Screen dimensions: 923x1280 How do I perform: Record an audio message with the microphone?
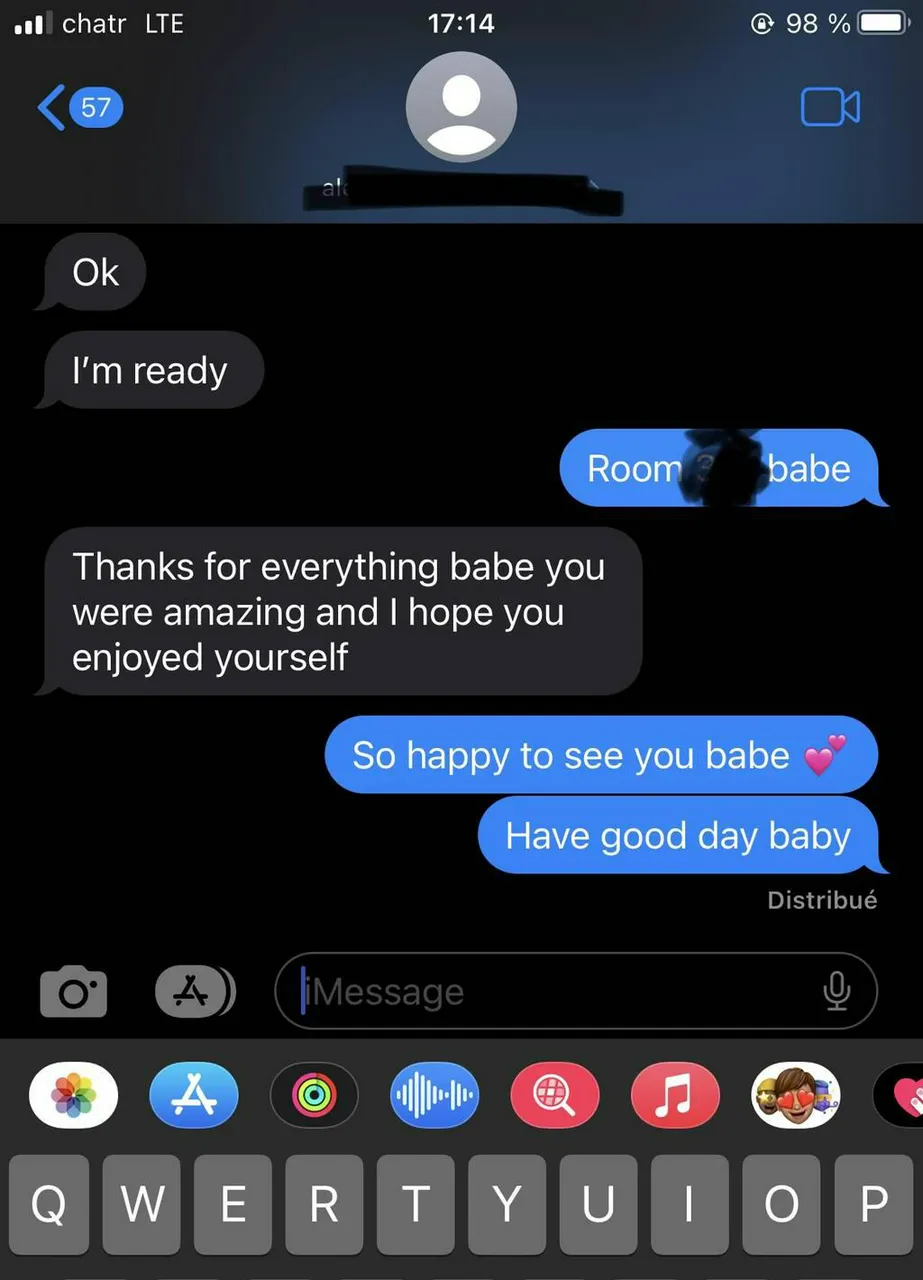click(836, 991)
